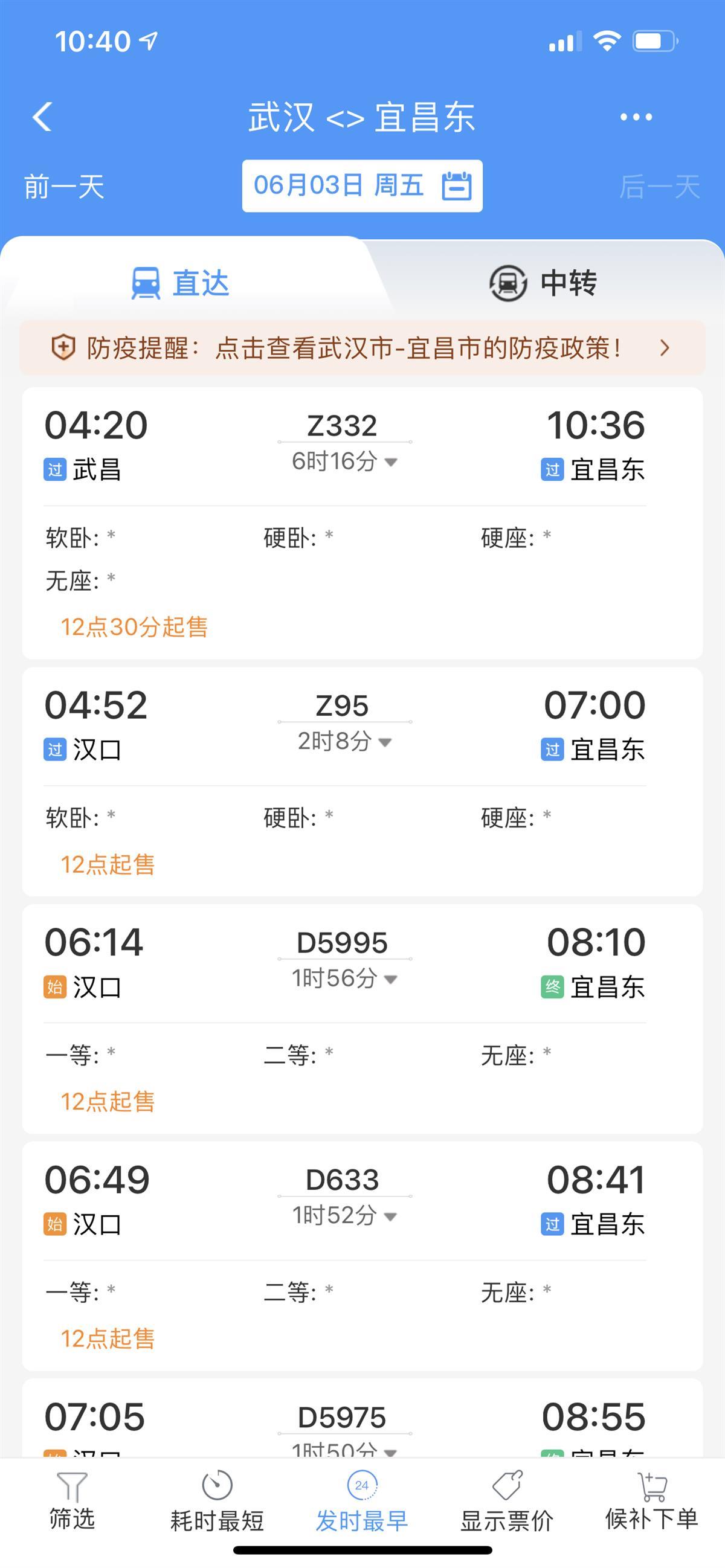
Task: Select the 直达 direct trains tab
Action: click(181, 283)
